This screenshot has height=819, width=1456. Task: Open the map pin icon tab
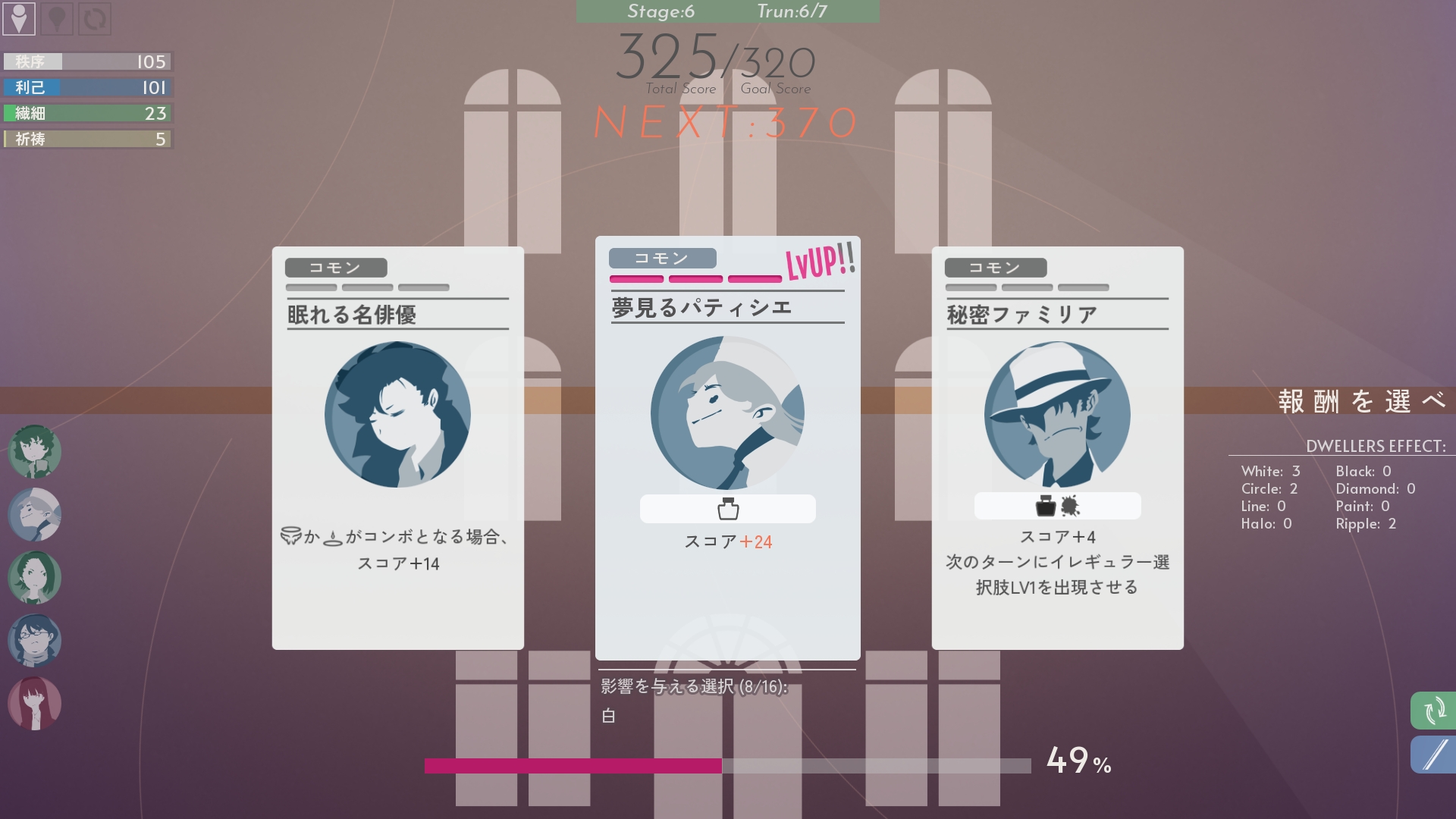19,18
